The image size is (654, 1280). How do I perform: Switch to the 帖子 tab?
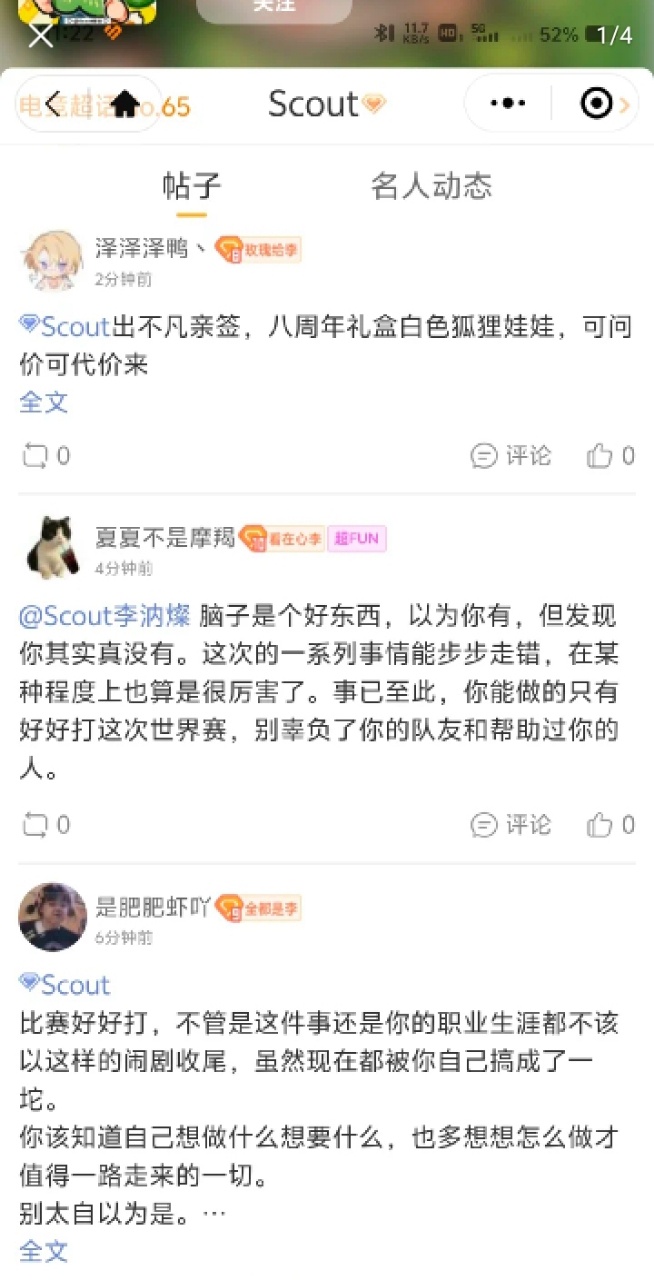pyautogui.click(x=191, y=186)
